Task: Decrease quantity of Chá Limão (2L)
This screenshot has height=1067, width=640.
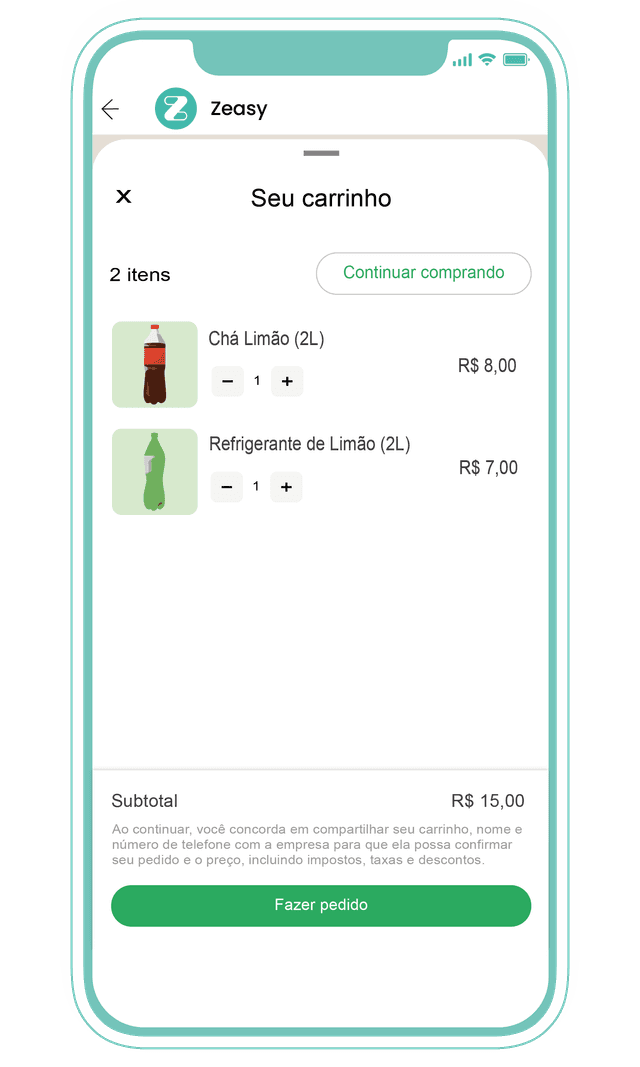Action: [227, 381]
